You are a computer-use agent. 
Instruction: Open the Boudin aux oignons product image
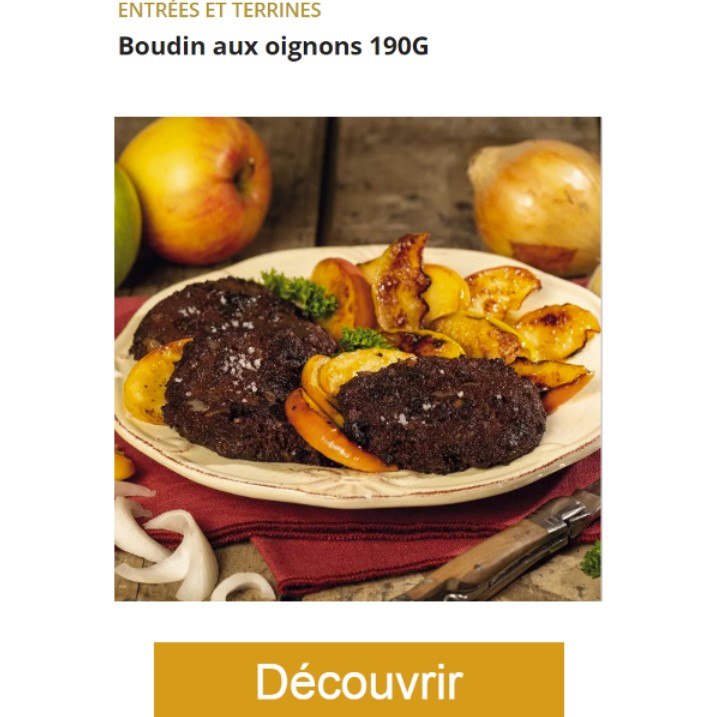tap(358, 358)
